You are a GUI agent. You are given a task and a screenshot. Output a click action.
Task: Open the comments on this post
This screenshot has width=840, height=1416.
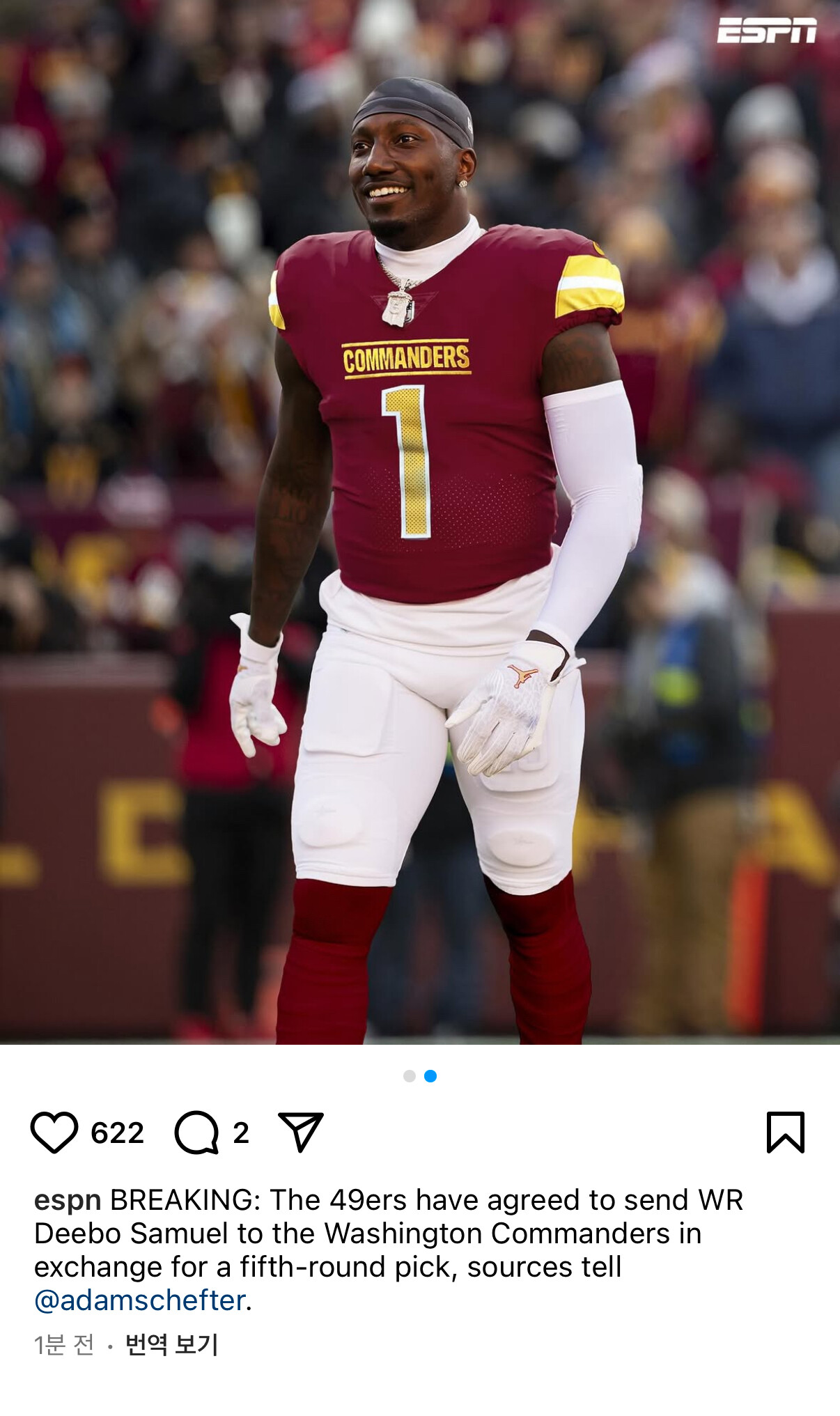click(196, 1133)
